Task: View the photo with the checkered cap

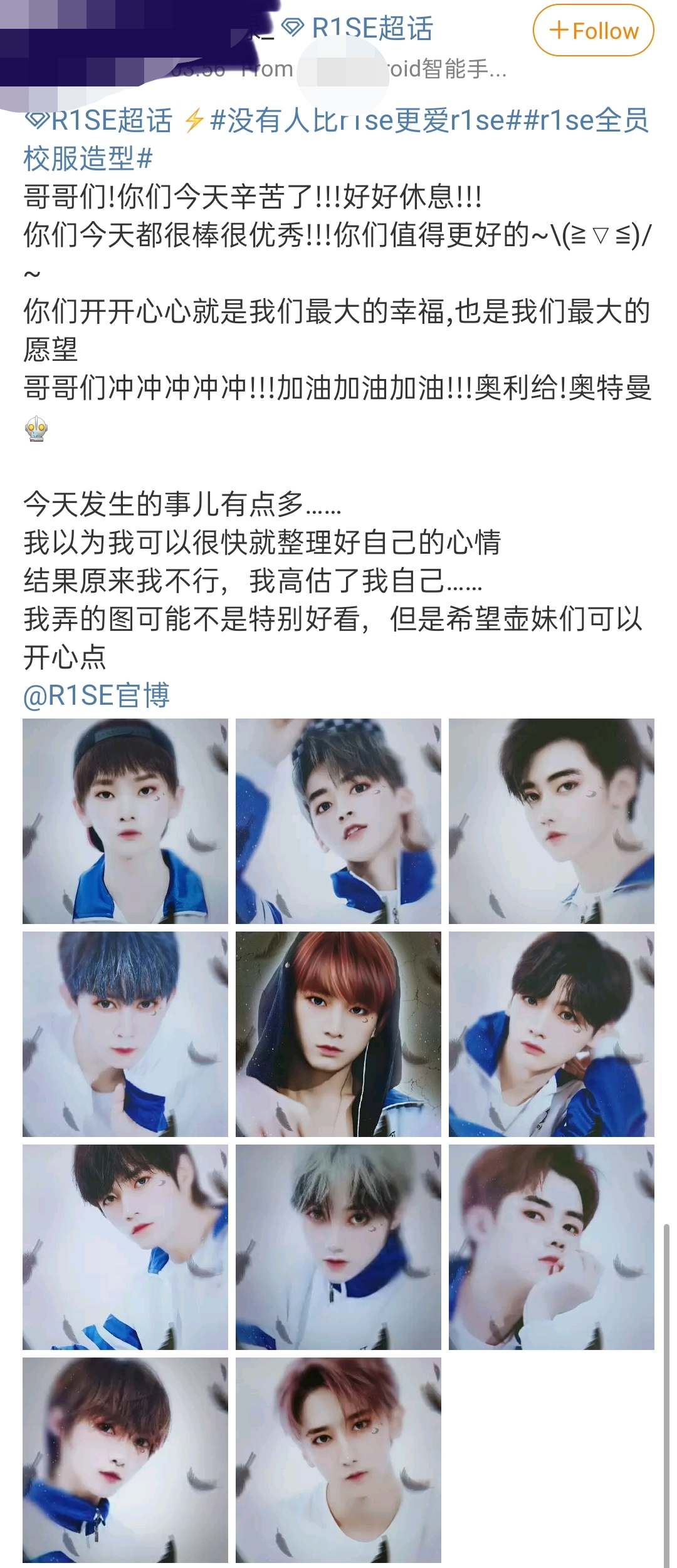Action: pyautogui.click(x=338, y=821)
